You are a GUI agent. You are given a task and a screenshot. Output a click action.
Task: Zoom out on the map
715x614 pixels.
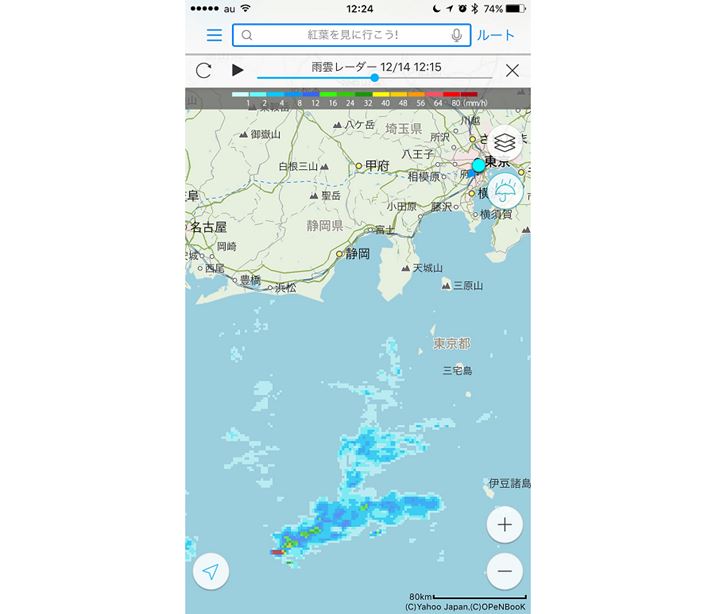[x=505, y=571]
